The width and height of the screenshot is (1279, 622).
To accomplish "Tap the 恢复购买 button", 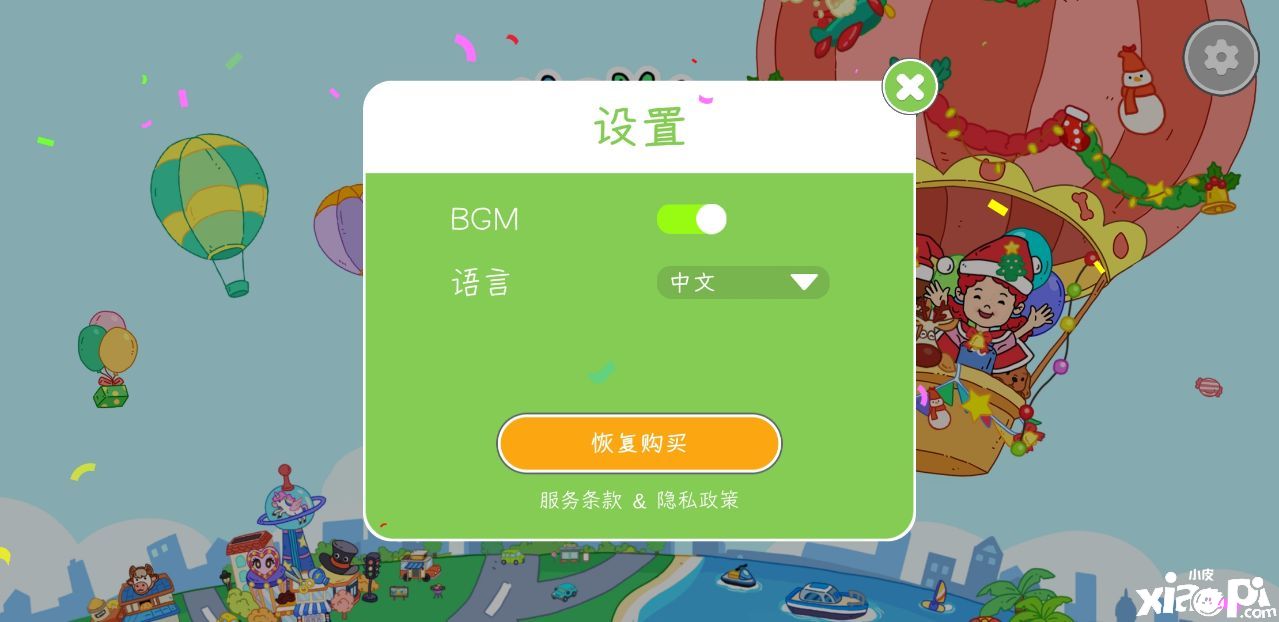I will click(x=639, y=443).
